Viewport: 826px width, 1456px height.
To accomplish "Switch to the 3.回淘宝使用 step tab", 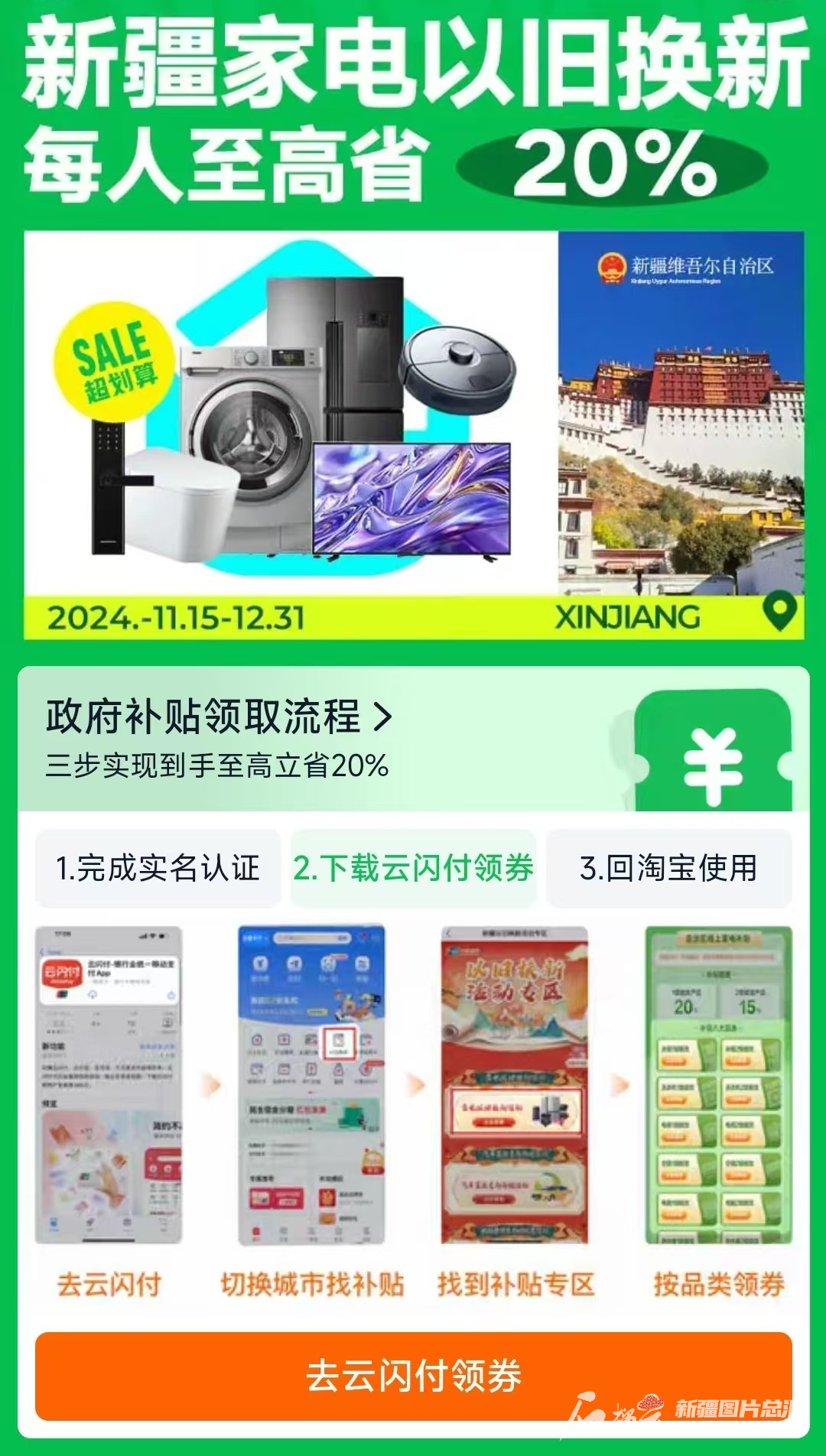I will click(669, 869).
